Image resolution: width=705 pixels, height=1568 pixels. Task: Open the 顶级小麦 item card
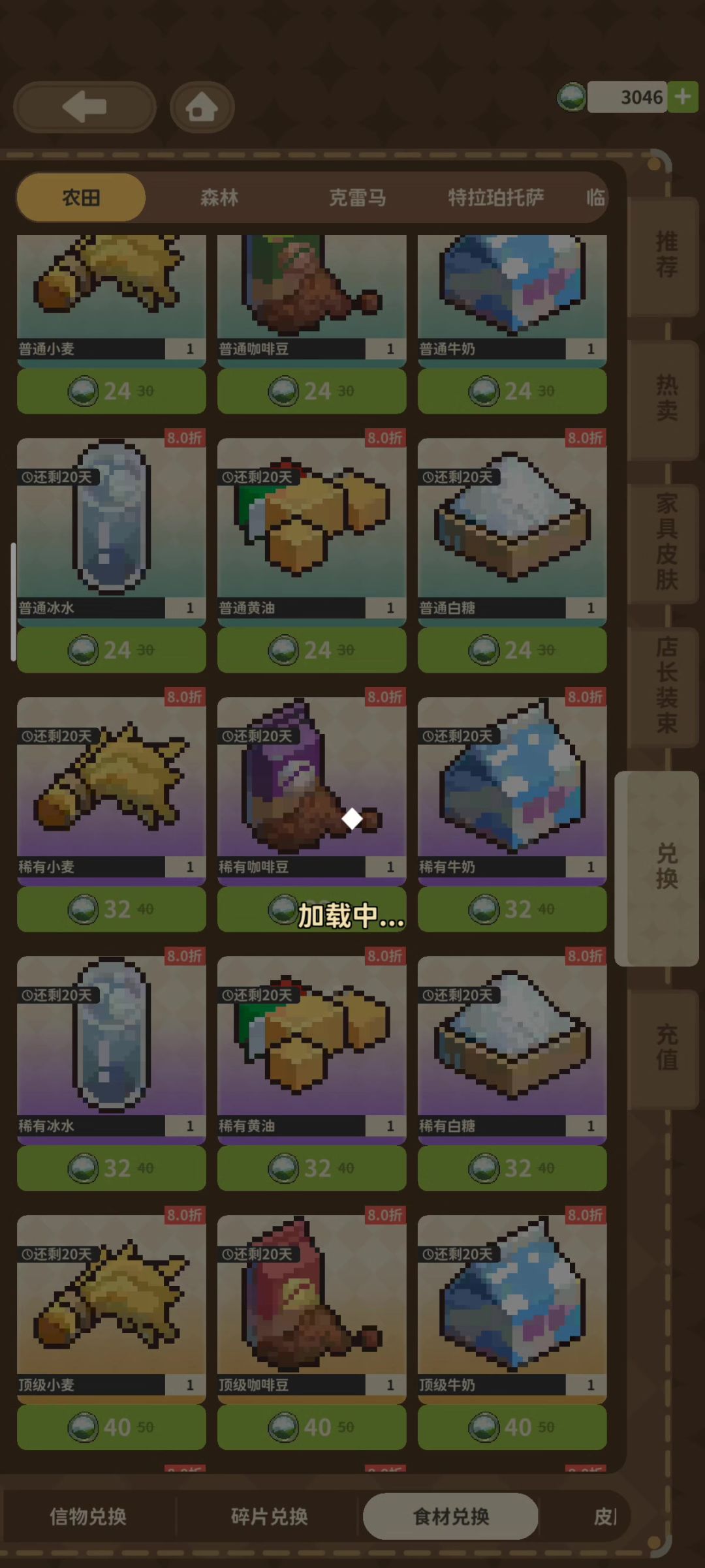pyautogui.click(x=112, y=1299)
